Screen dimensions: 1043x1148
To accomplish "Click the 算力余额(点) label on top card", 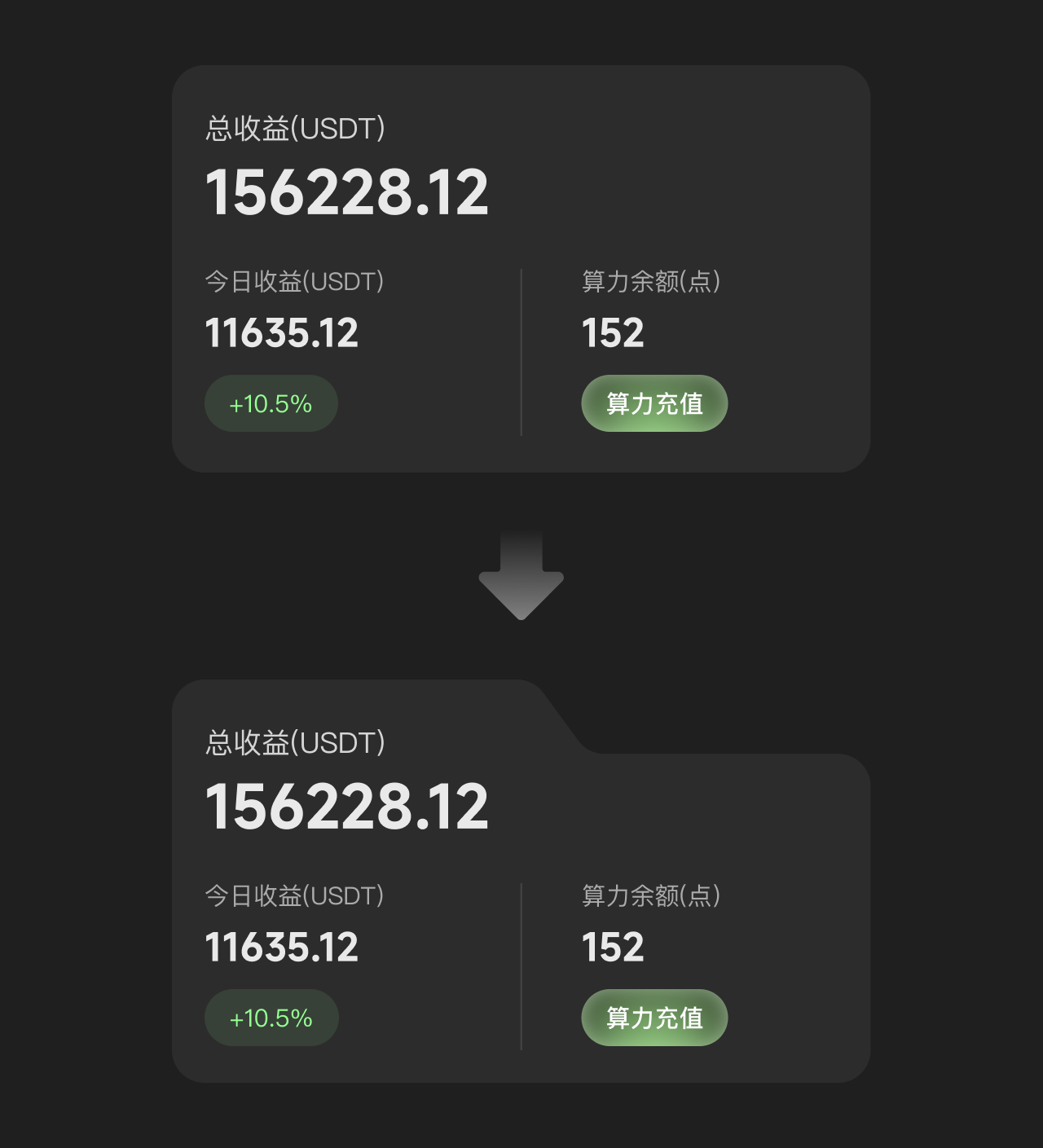I will click(650, 282).
